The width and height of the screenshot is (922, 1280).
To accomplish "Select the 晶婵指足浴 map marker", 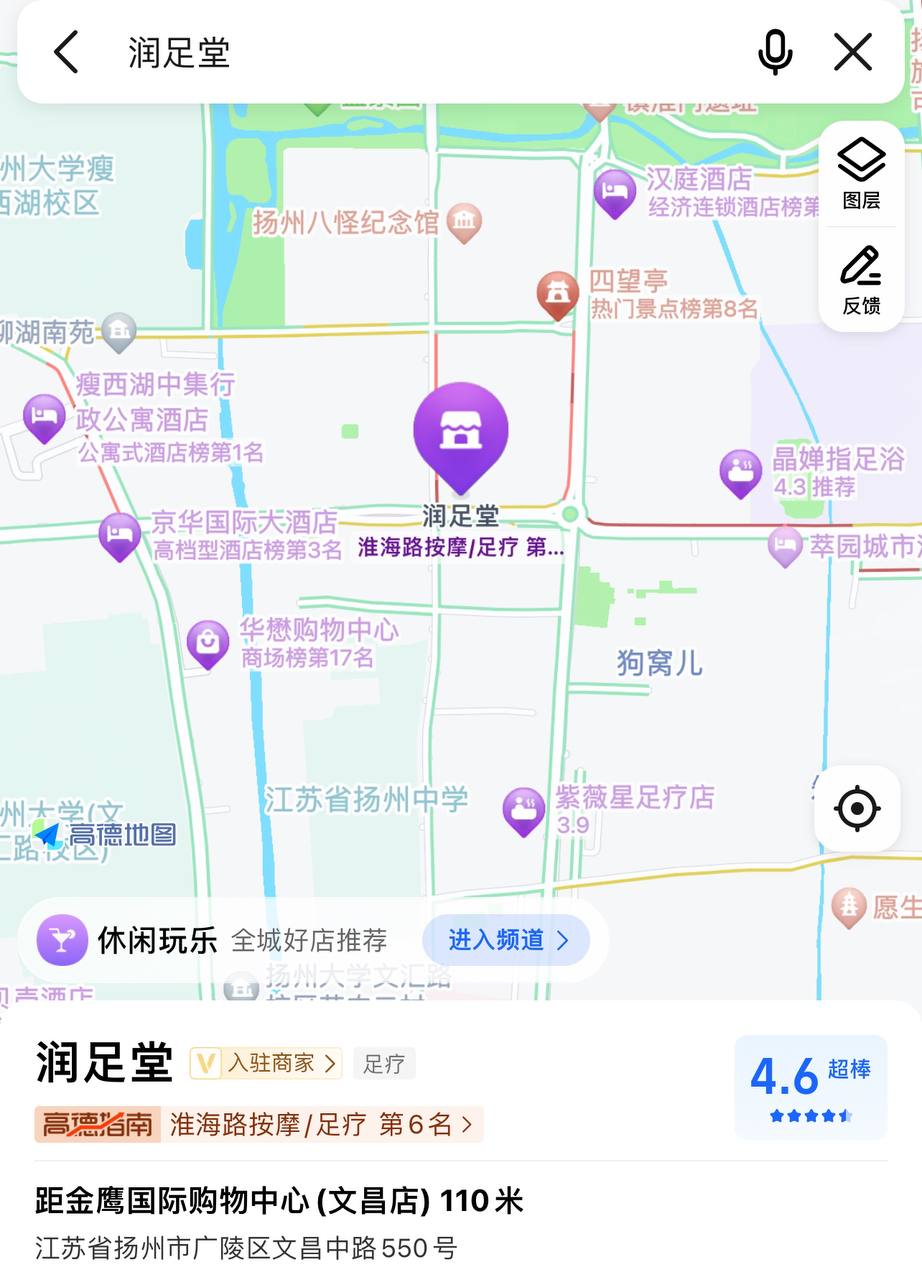I will tap(741, 472).
